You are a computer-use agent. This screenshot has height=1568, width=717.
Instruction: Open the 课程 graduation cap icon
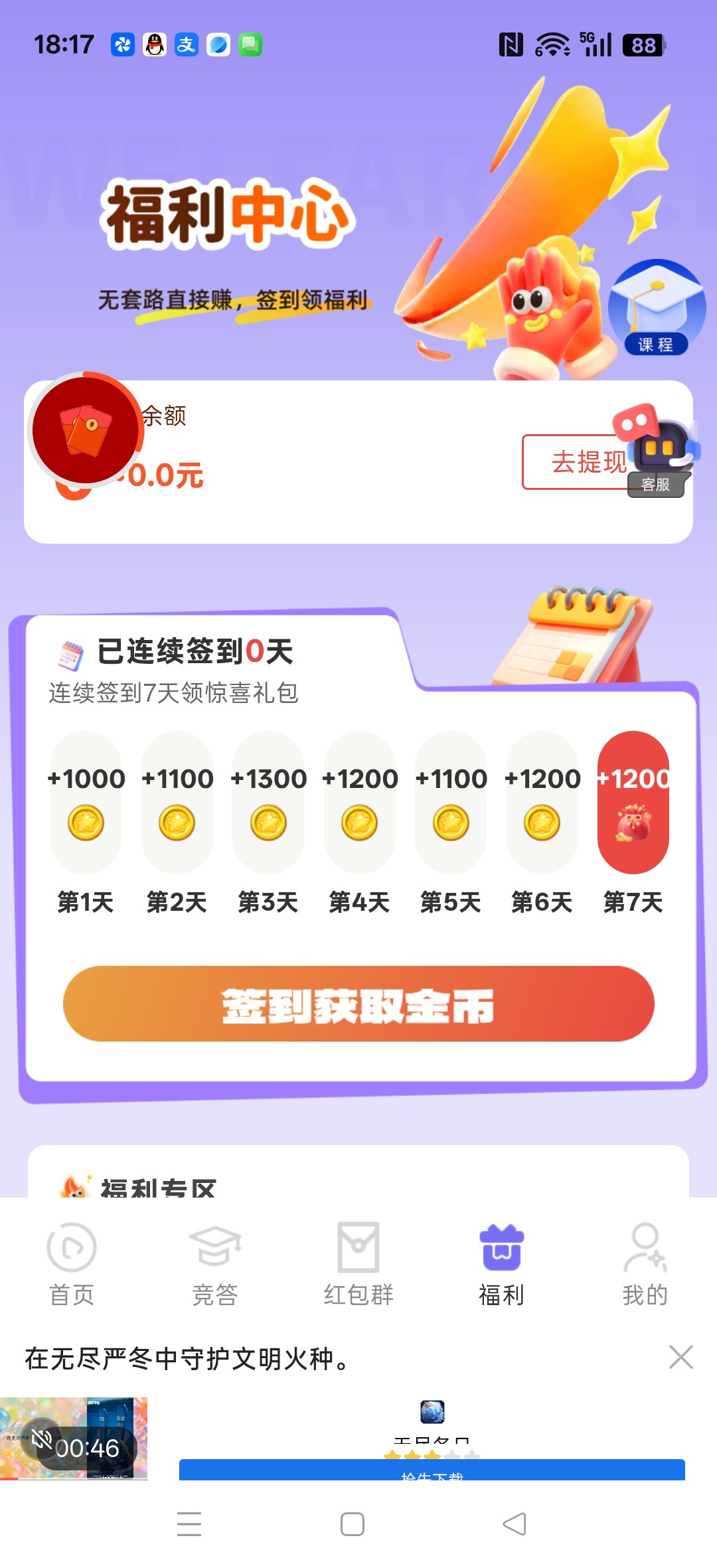point(657,307)
